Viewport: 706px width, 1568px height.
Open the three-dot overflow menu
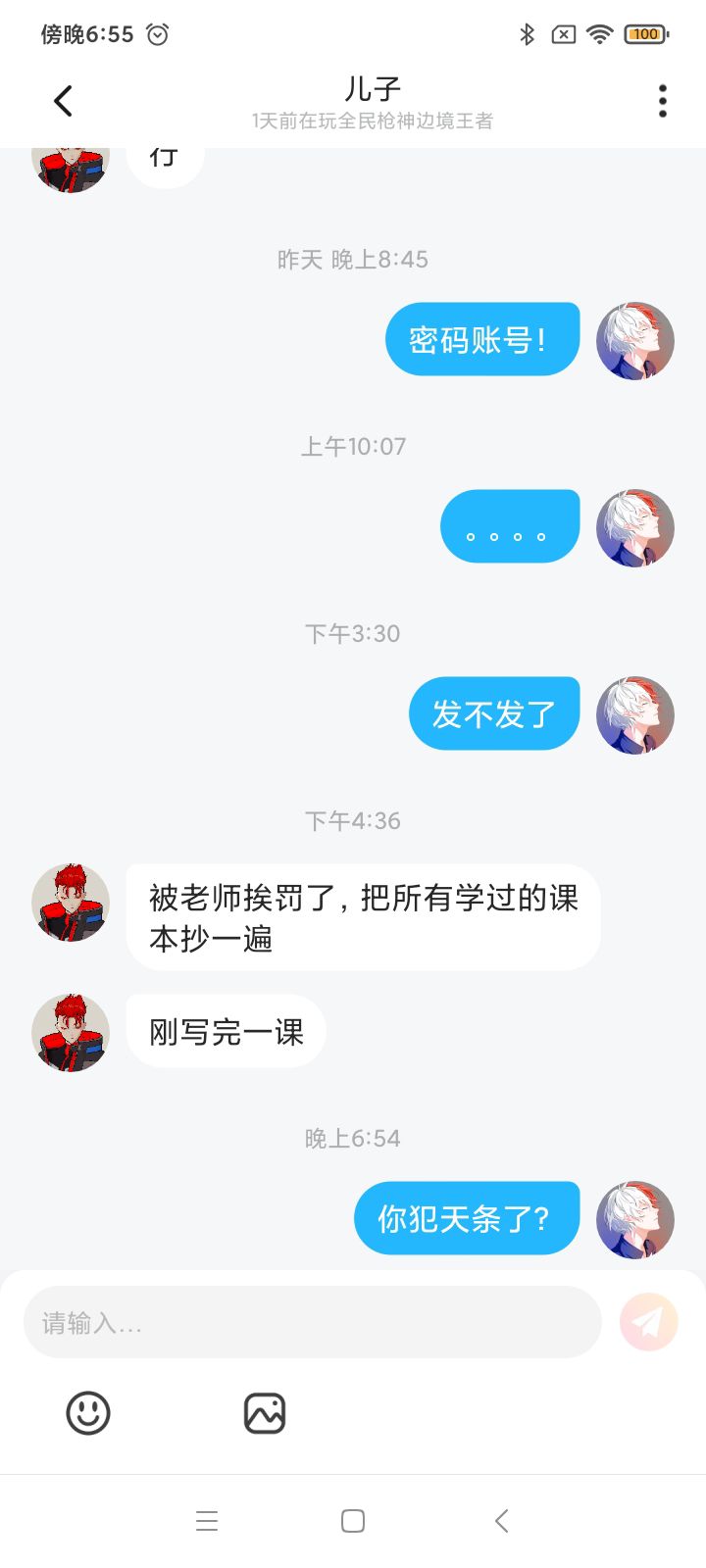pyautogui.click(x=663, y=101)
